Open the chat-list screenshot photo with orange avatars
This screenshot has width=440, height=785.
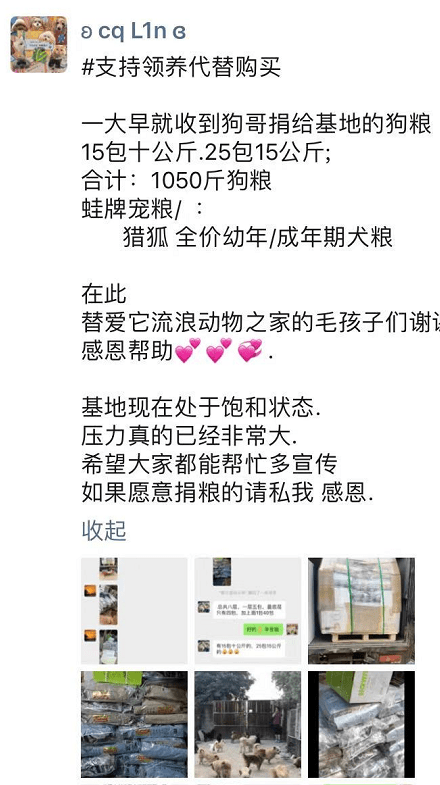coord(134,611)
